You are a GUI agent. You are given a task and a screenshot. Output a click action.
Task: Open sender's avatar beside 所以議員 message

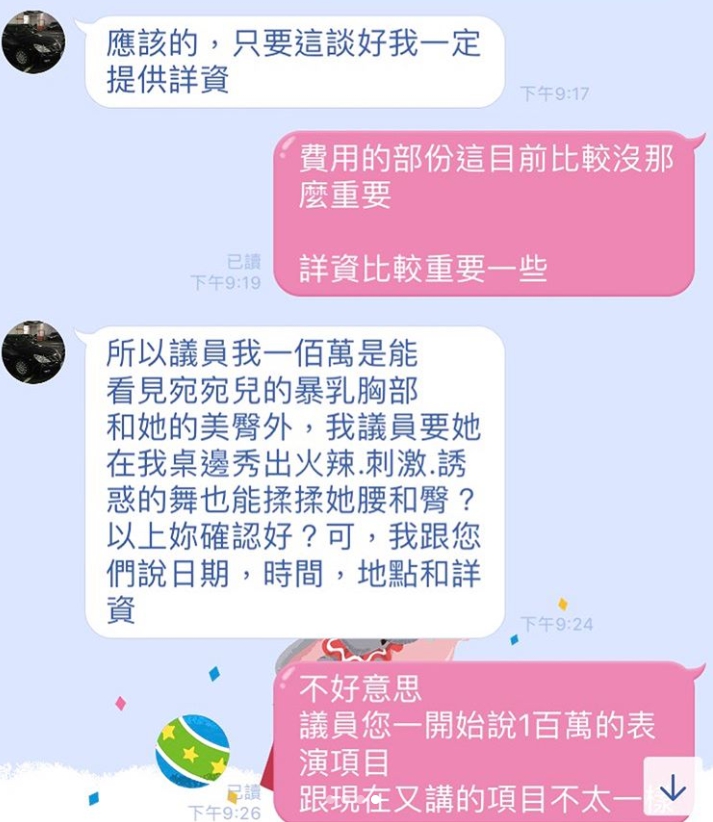(34, 352)
